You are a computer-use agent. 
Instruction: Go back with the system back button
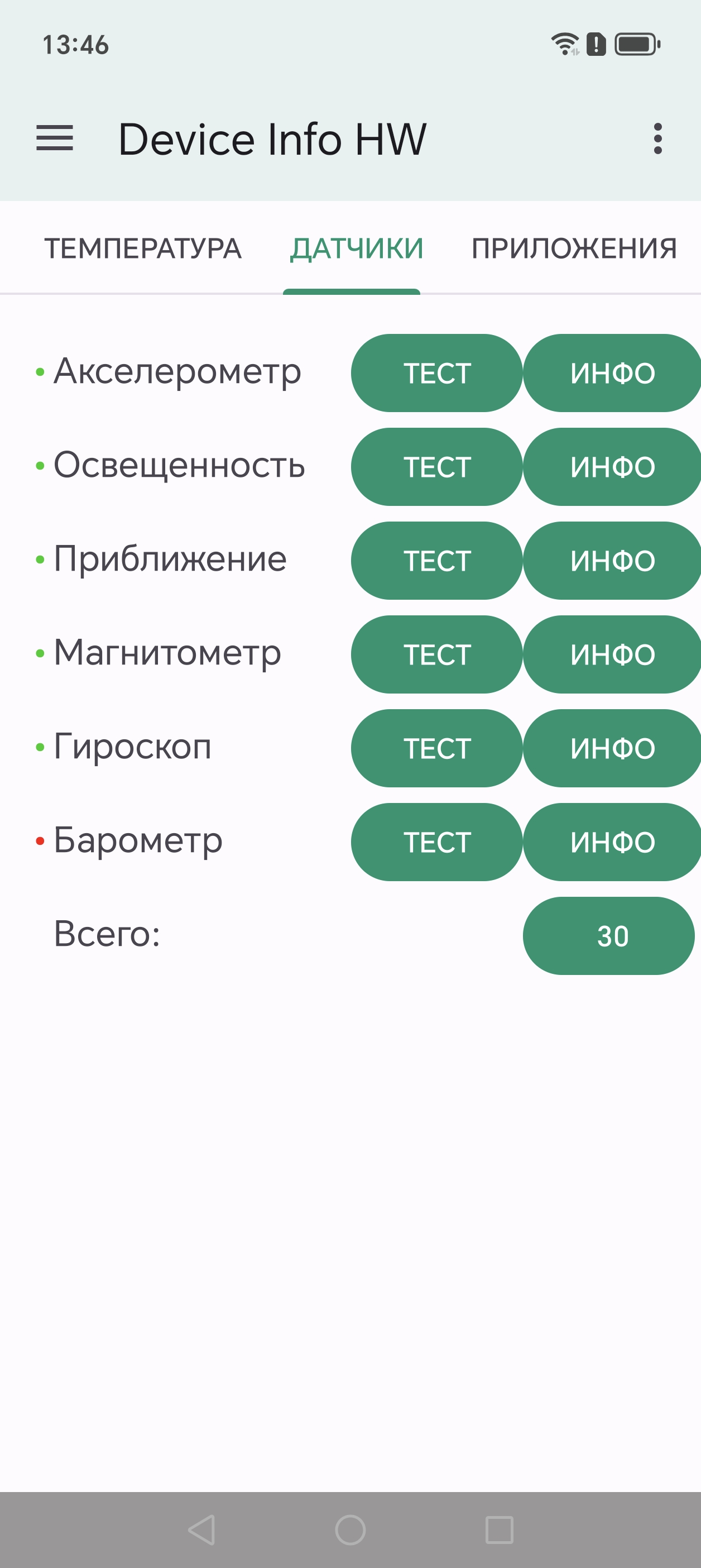pos(201,1529)
